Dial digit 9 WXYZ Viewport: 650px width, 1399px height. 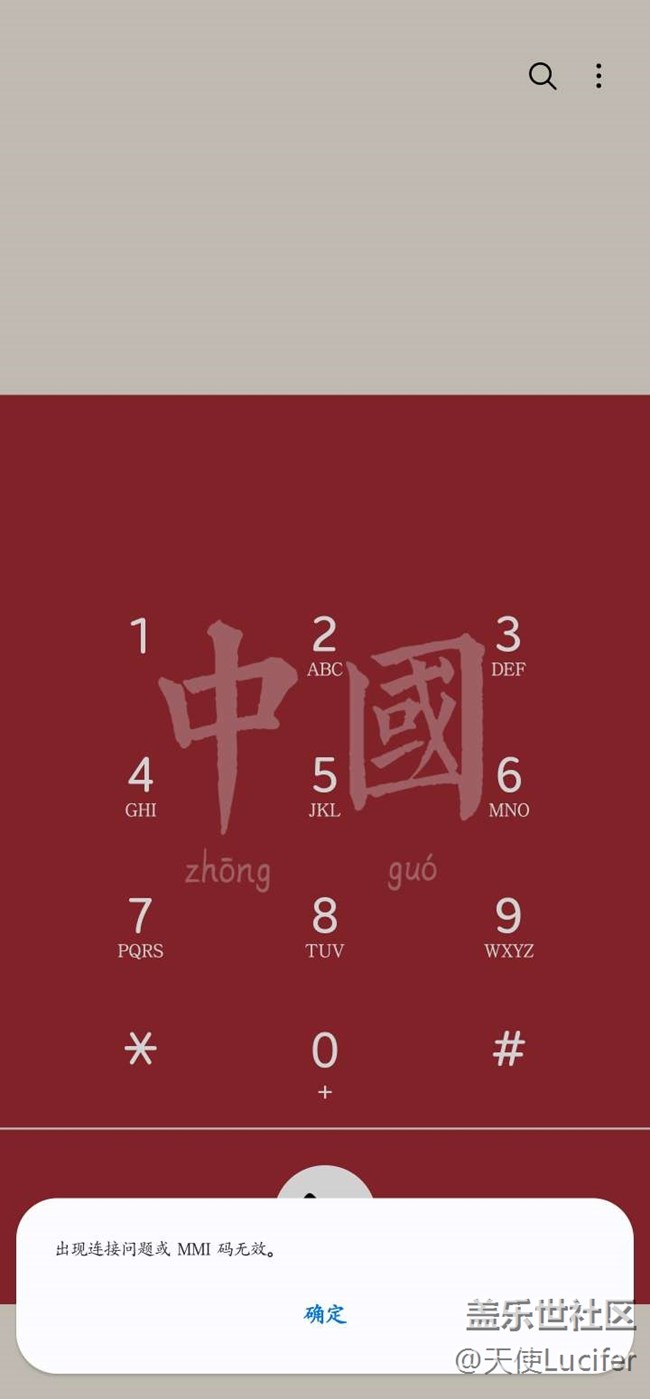click(508, 928)
